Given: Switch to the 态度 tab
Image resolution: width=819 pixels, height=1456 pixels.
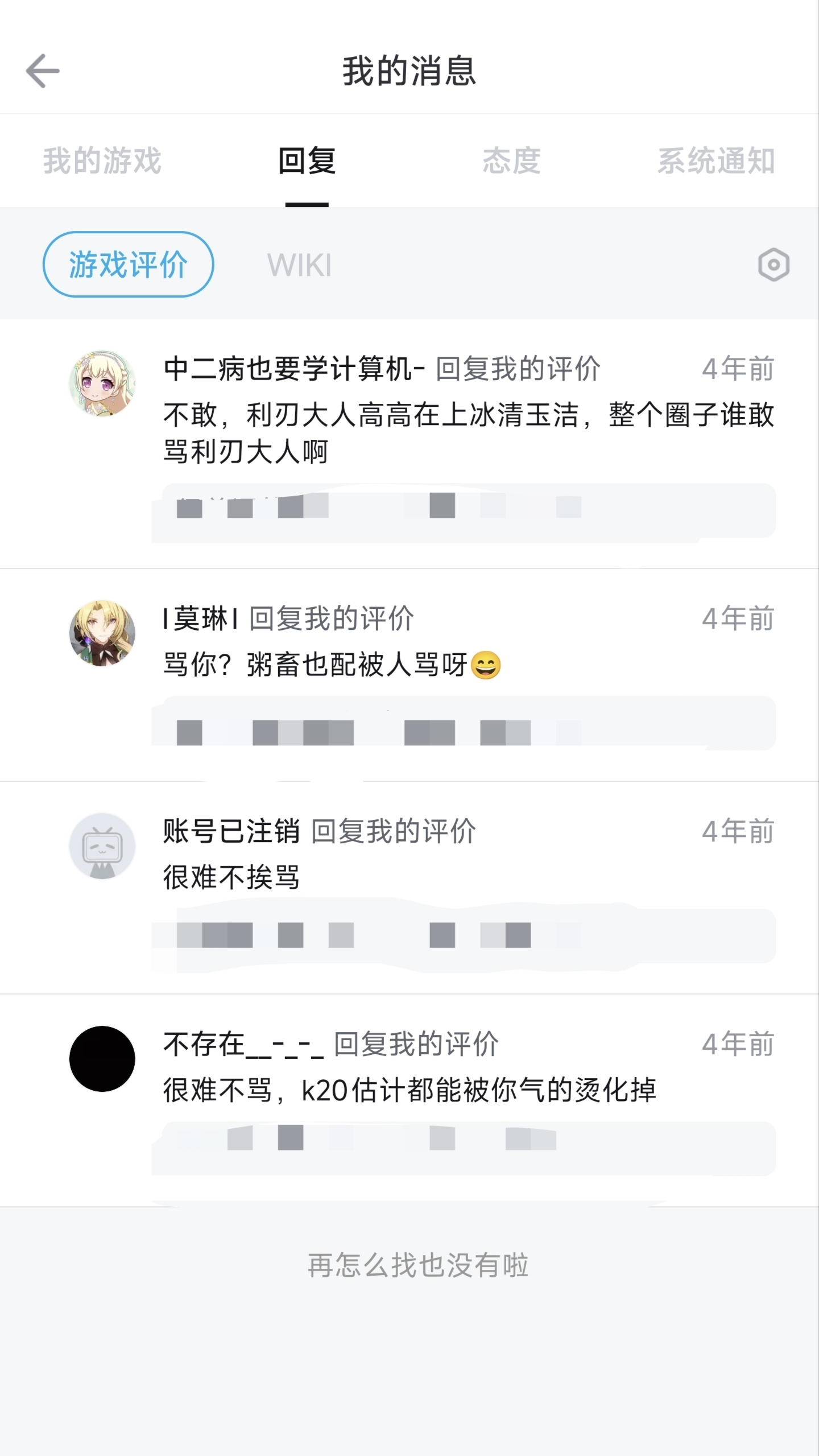Looking at the screenshot, I should point(512,160).
